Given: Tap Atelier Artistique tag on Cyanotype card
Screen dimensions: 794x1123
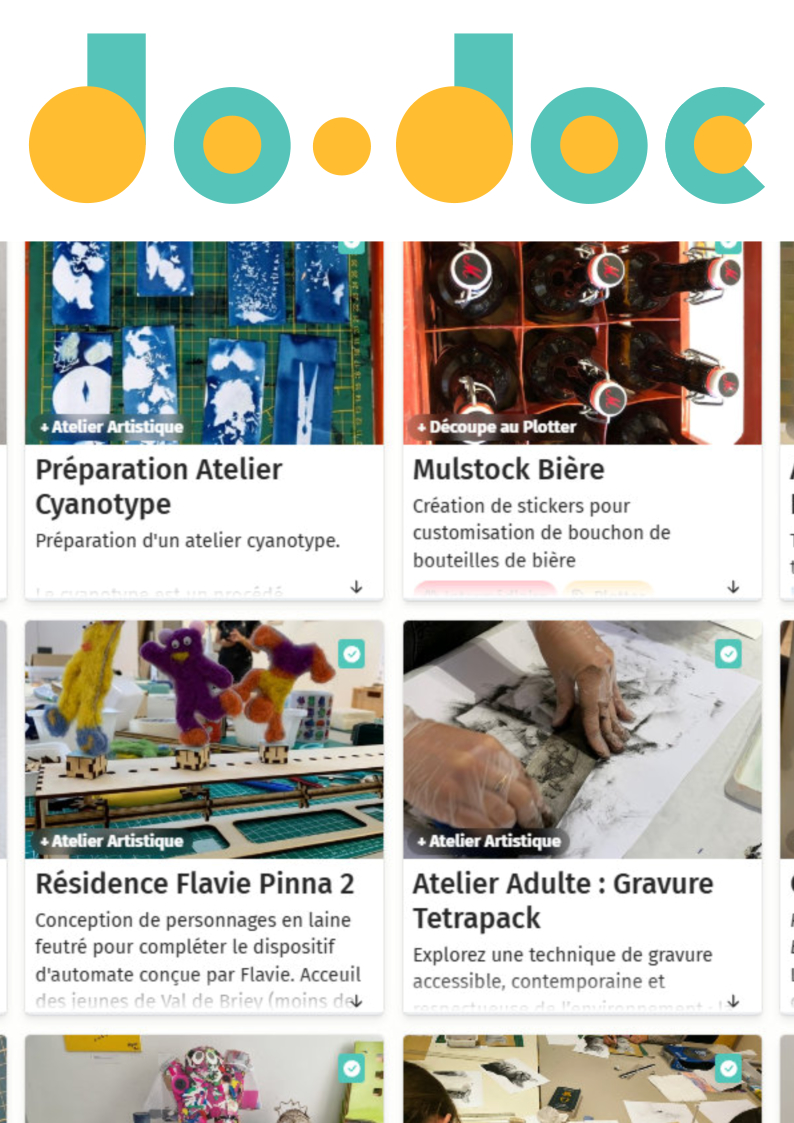Looking at the screenshot, I should tap(111, 427).
